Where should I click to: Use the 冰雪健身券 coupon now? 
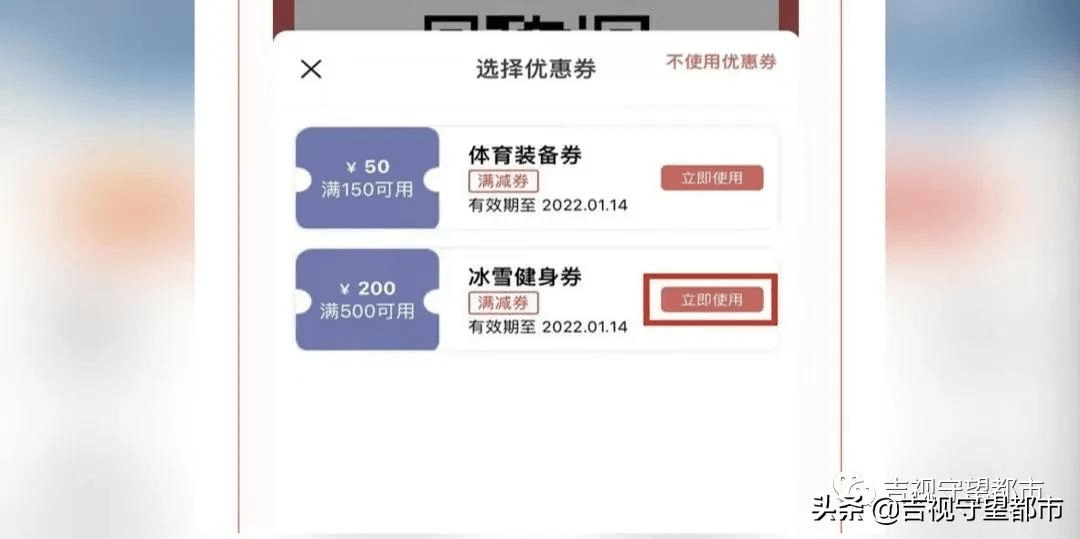(x=711, y=300)
